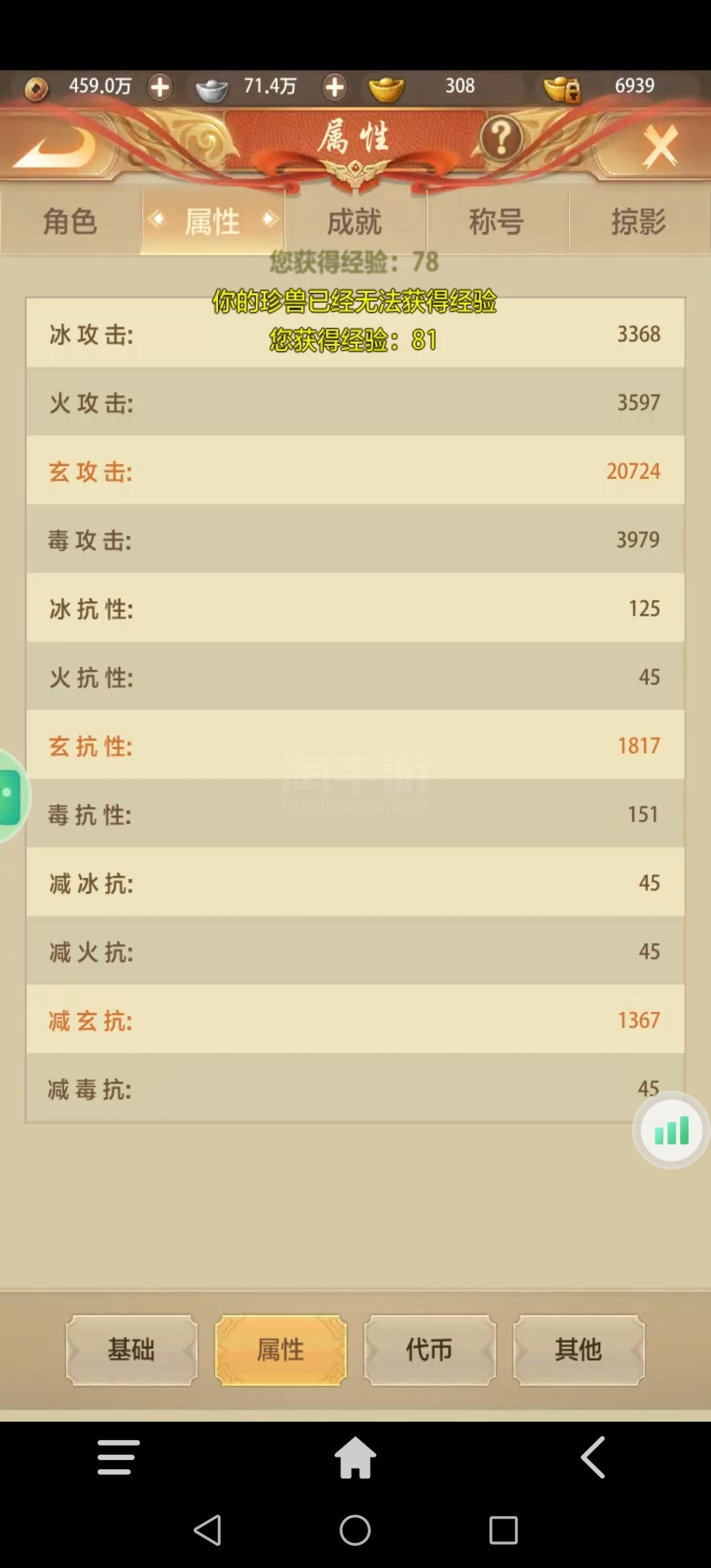Image resolution: width=711 pixels, height=1568 pixels.
Task: Open the three-line menu in the bottom bar
Action: [119, 1457]
